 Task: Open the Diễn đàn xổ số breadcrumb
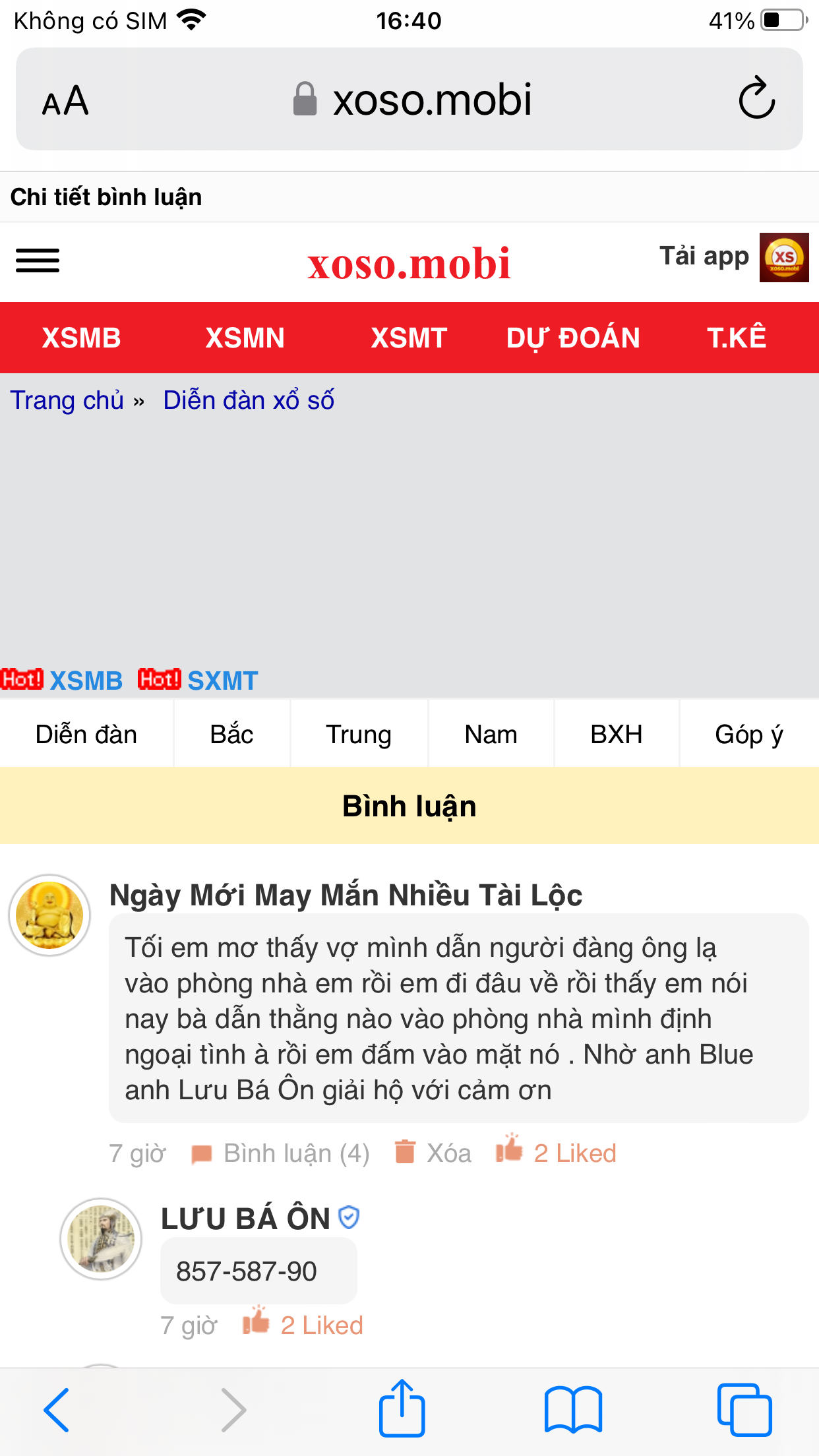(x=249, y=400)
